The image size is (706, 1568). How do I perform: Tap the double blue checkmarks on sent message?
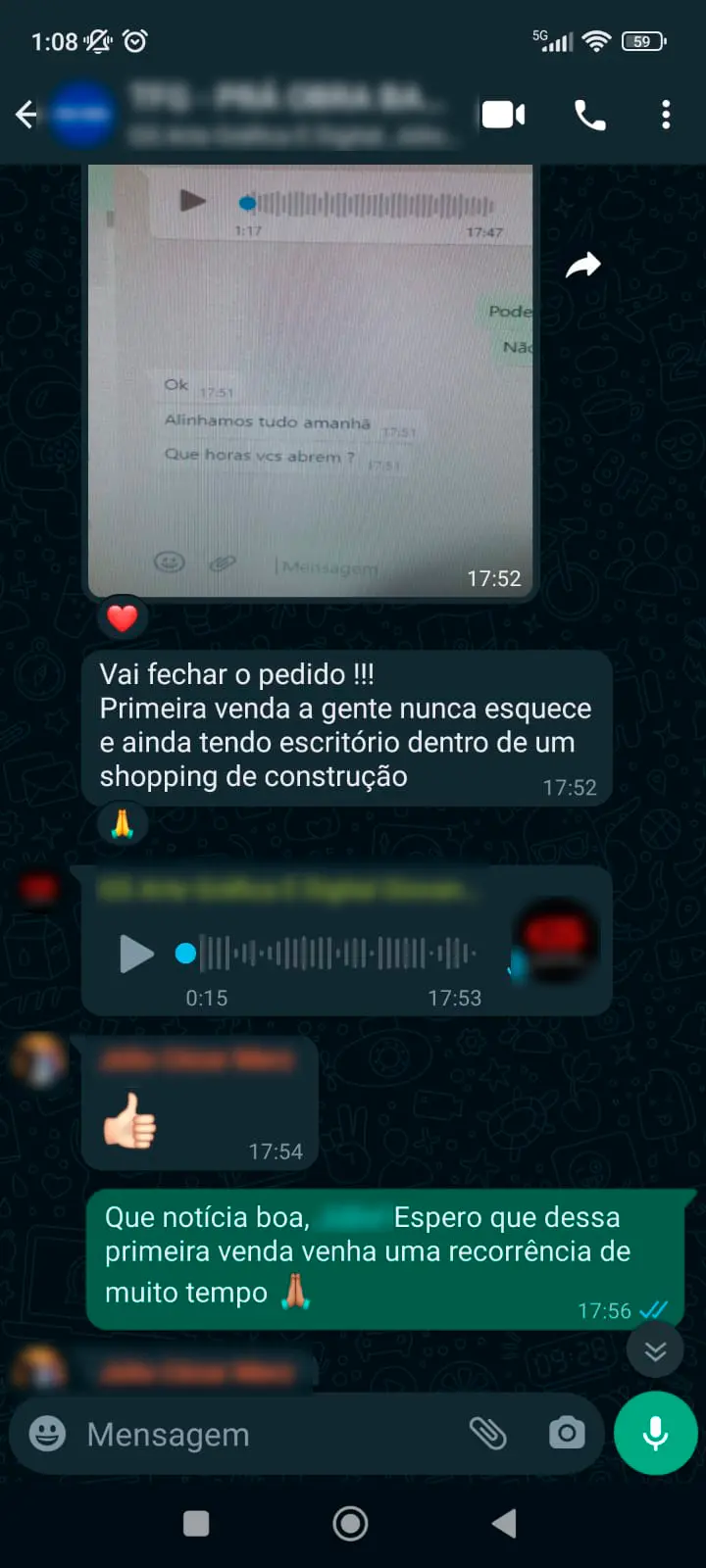[x=653, y=1310]
